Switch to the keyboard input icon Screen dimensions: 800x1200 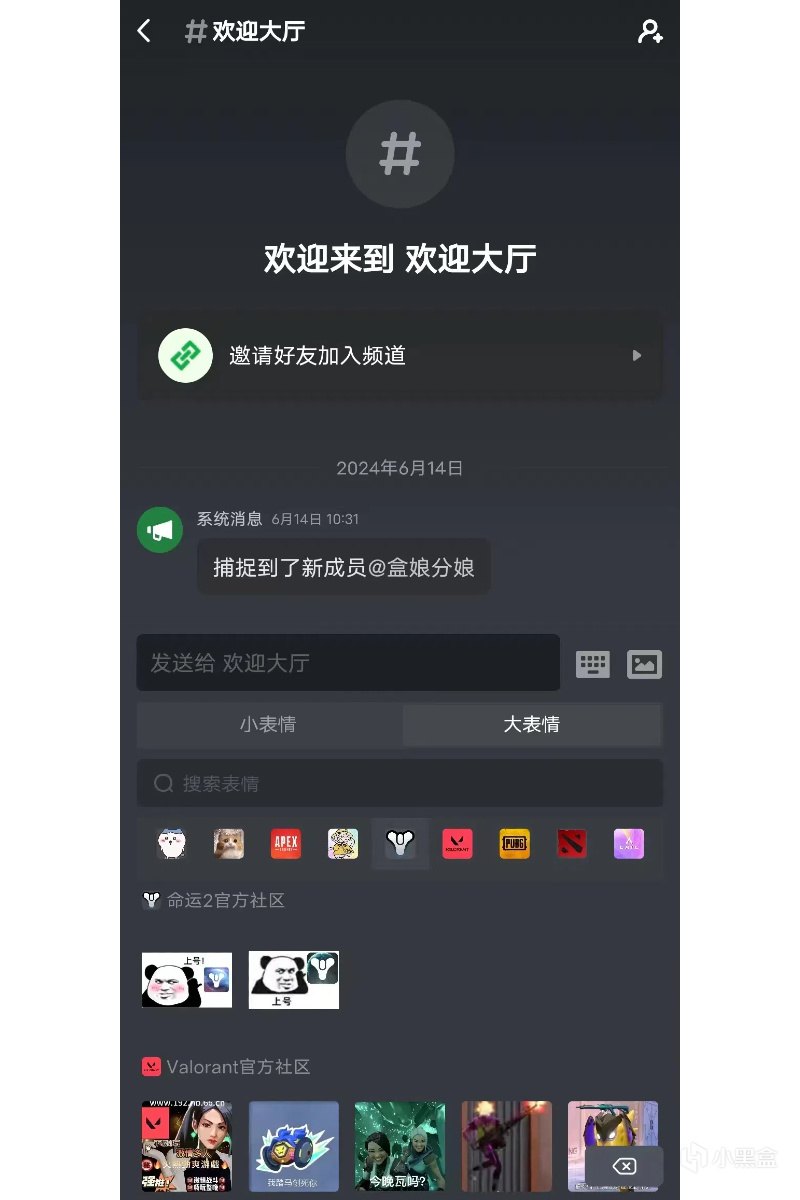592,664
